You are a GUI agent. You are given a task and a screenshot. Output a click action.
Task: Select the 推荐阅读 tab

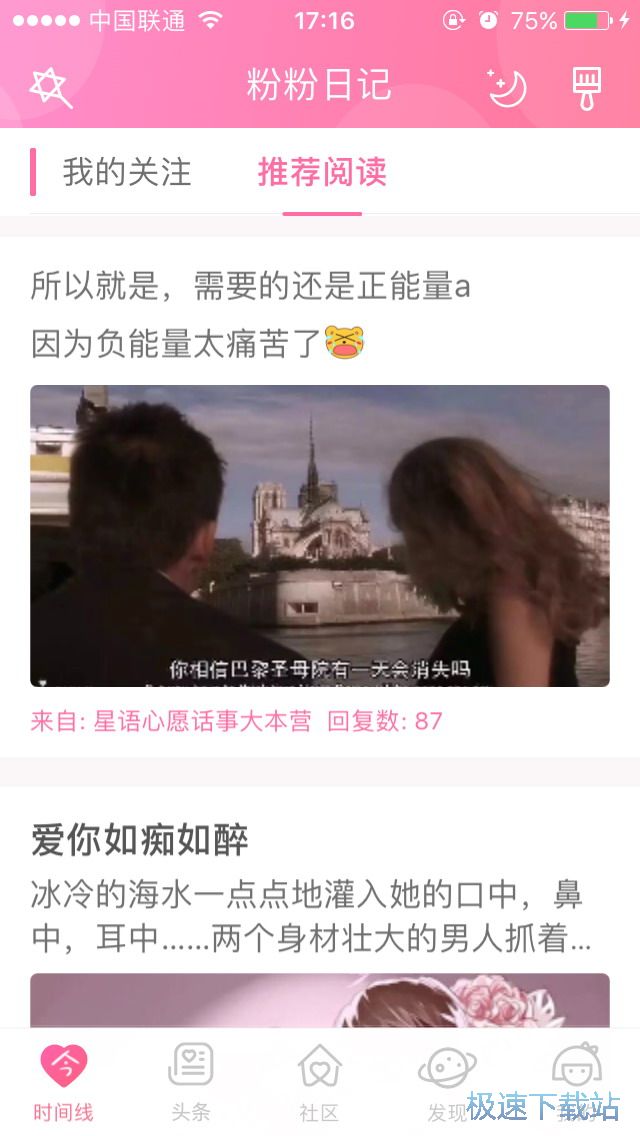(x=322, y=172)
